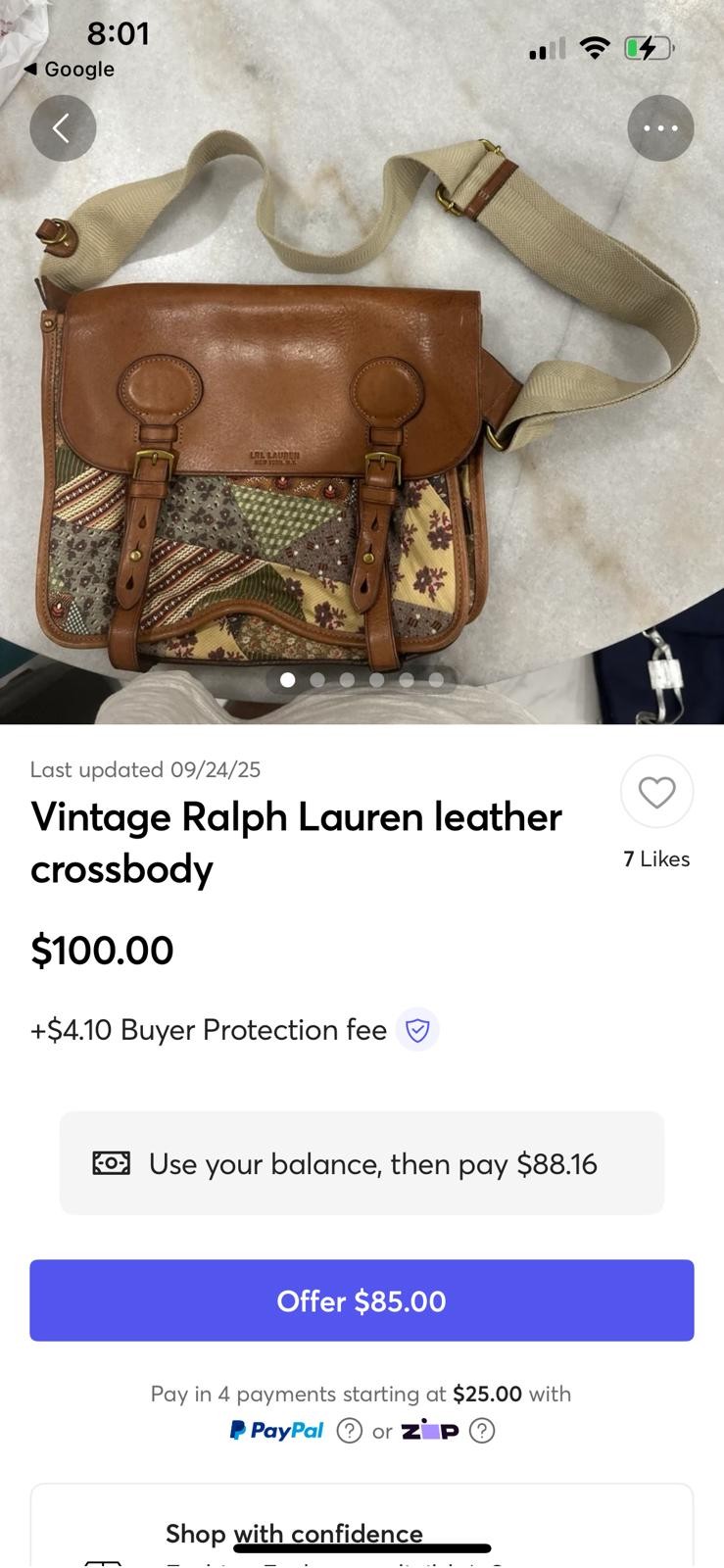
Task: Jump to the last image via carousel dot
Action: (435, 679)
